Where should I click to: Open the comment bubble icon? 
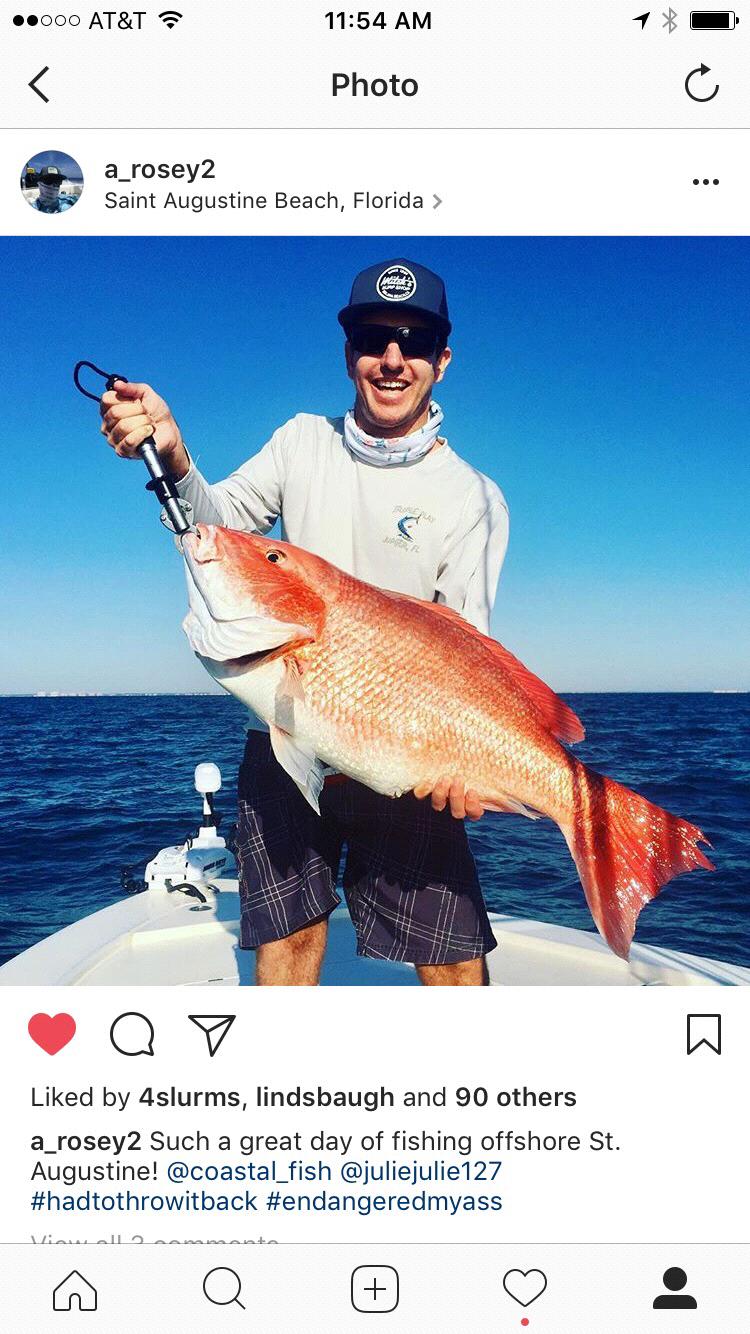coord(132,1034)
